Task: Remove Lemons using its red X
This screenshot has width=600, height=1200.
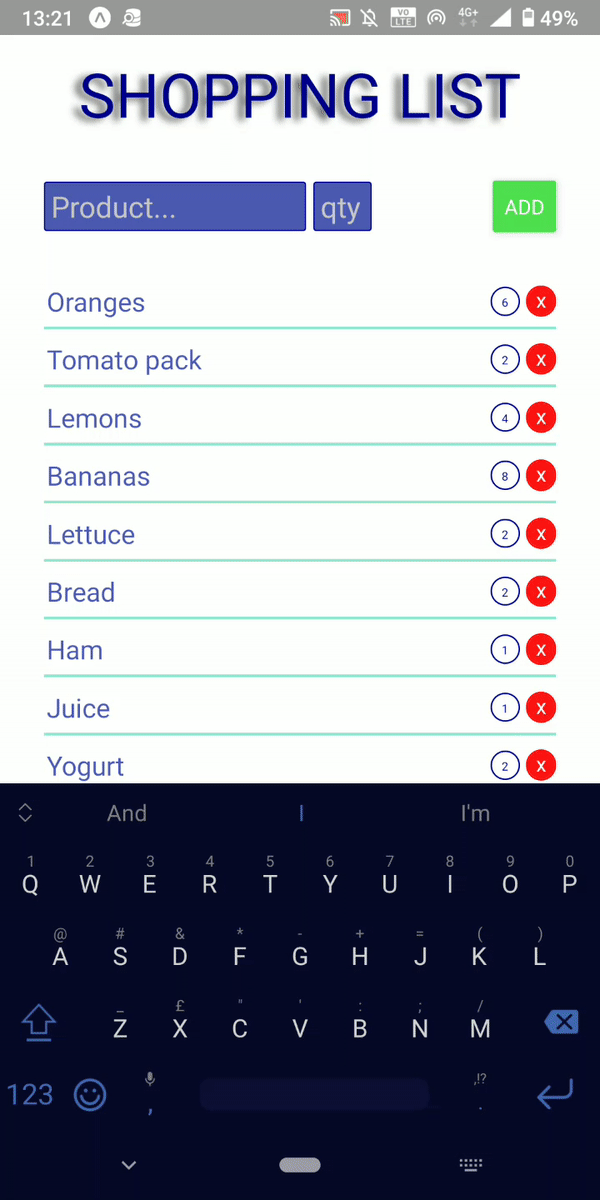Action: [541, 418]
